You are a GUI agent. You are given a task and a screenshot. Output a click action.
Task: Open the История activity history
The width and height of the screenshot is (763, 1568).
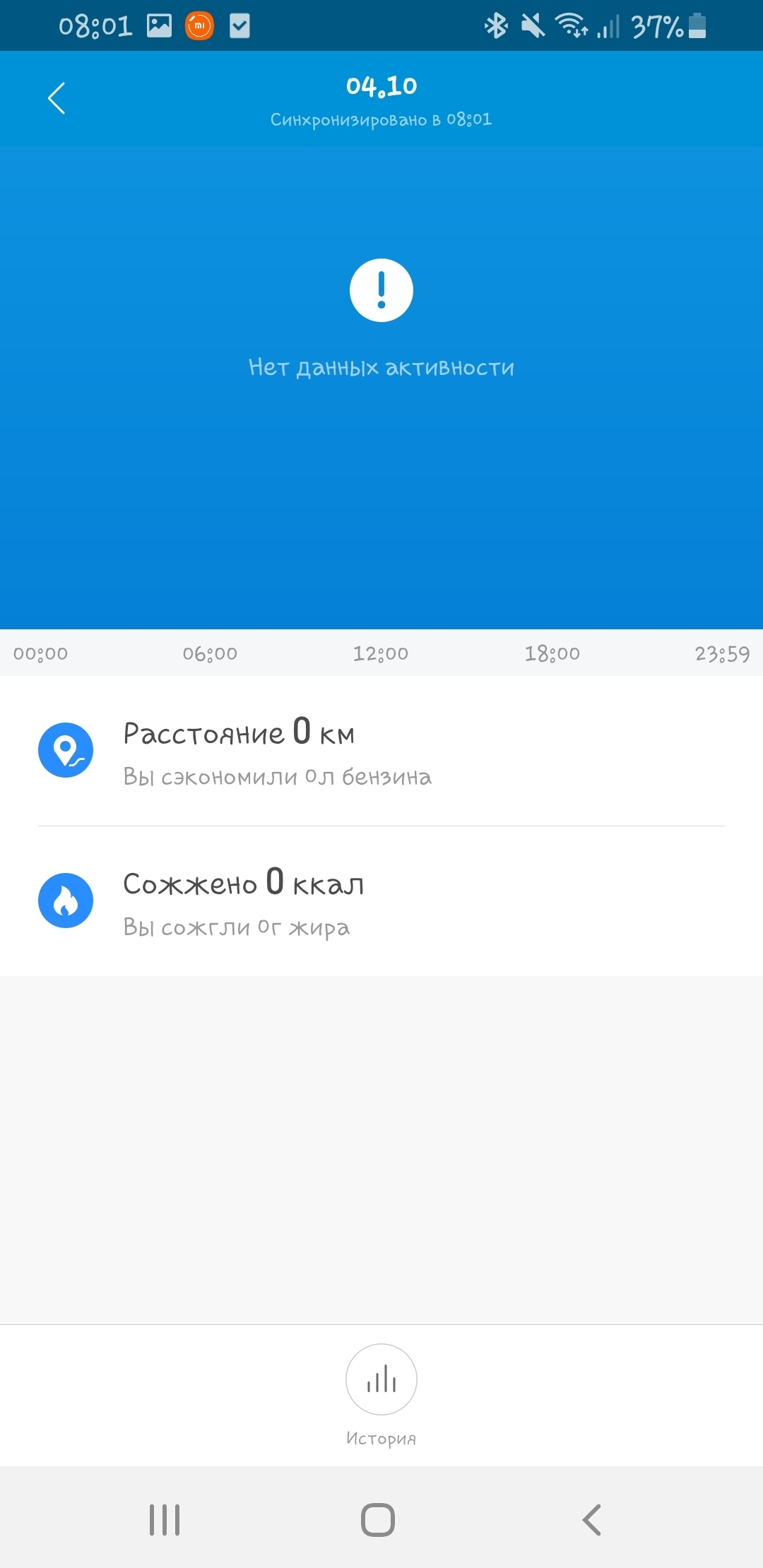pos(381,1380)
